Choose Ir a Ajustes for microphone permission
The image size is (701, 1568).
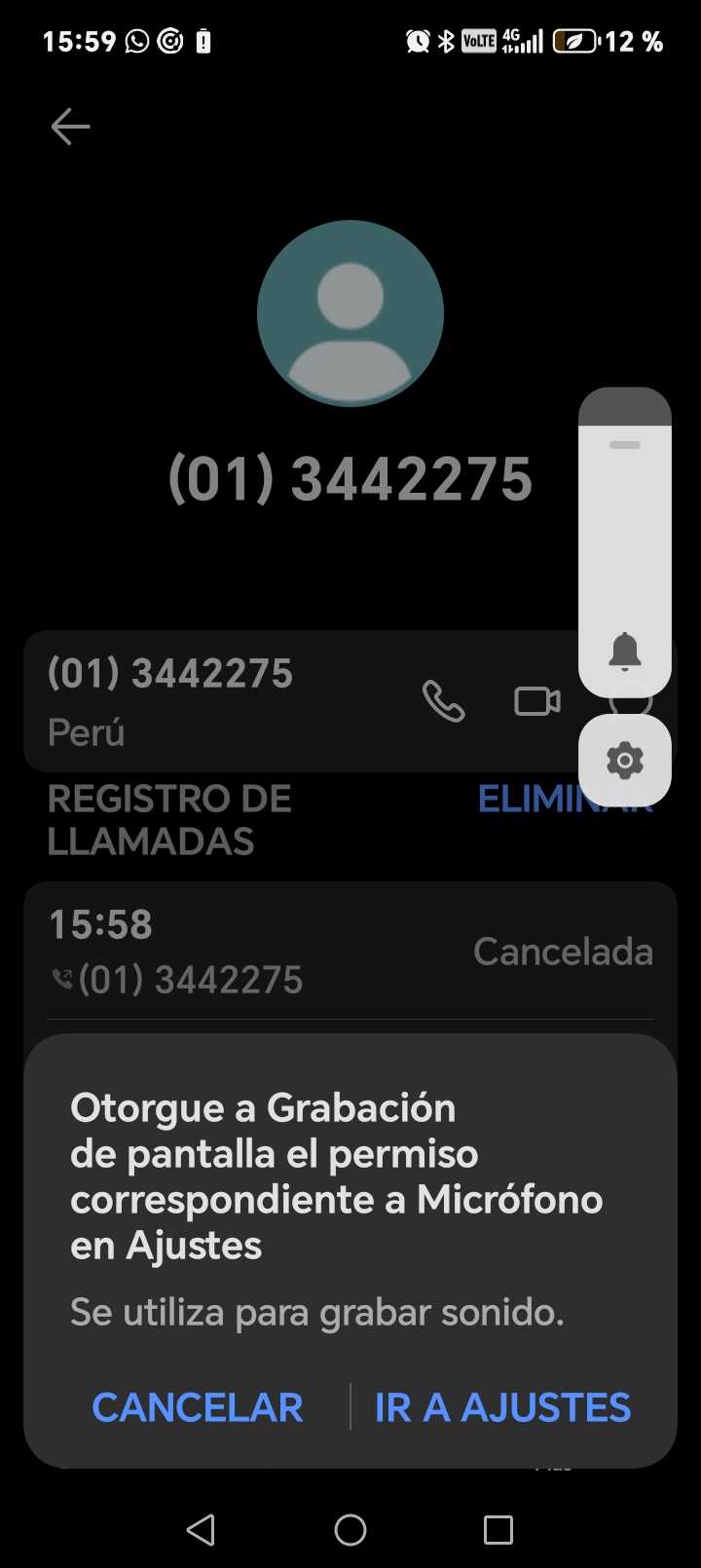pos(502,1407)
